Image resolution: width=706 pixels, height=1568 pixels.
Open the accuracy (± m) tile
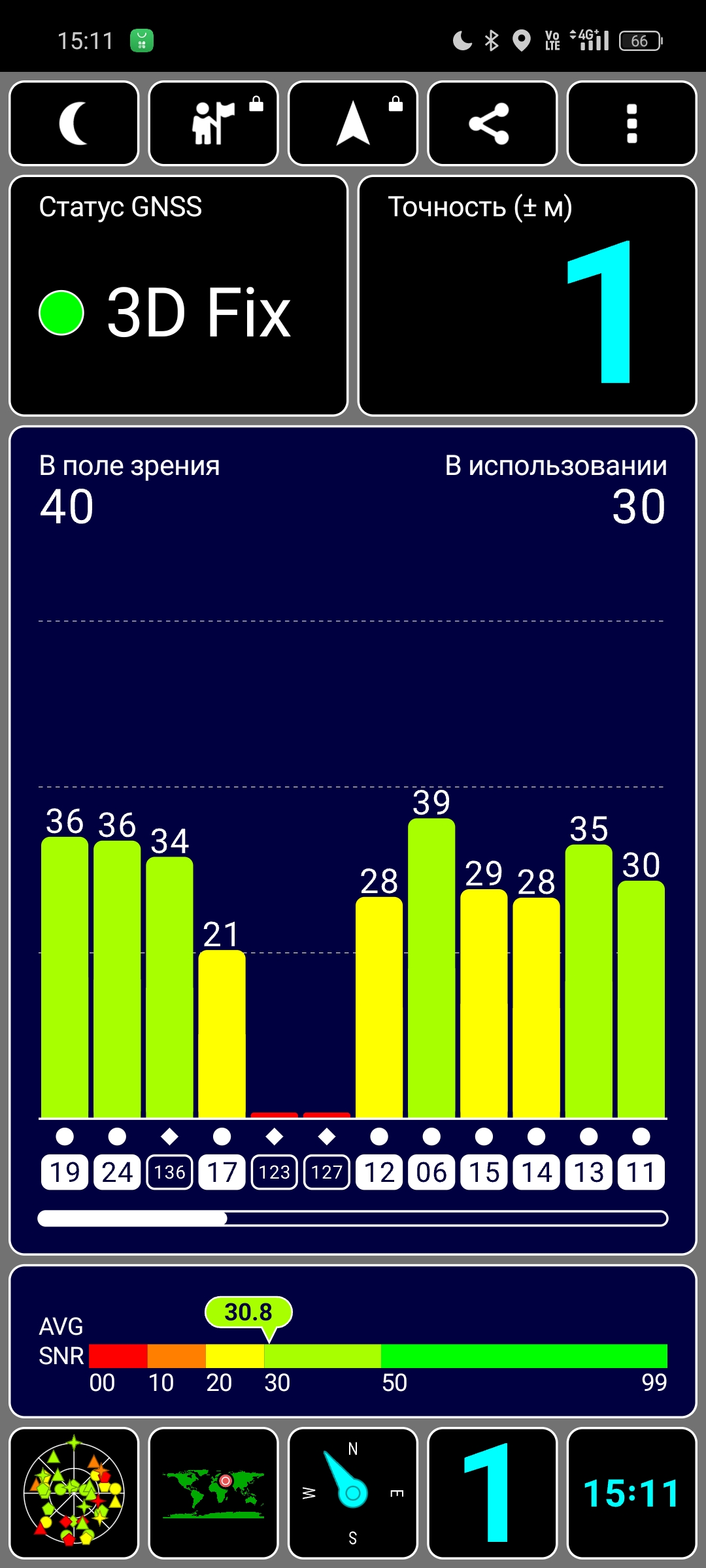[527, 295]
